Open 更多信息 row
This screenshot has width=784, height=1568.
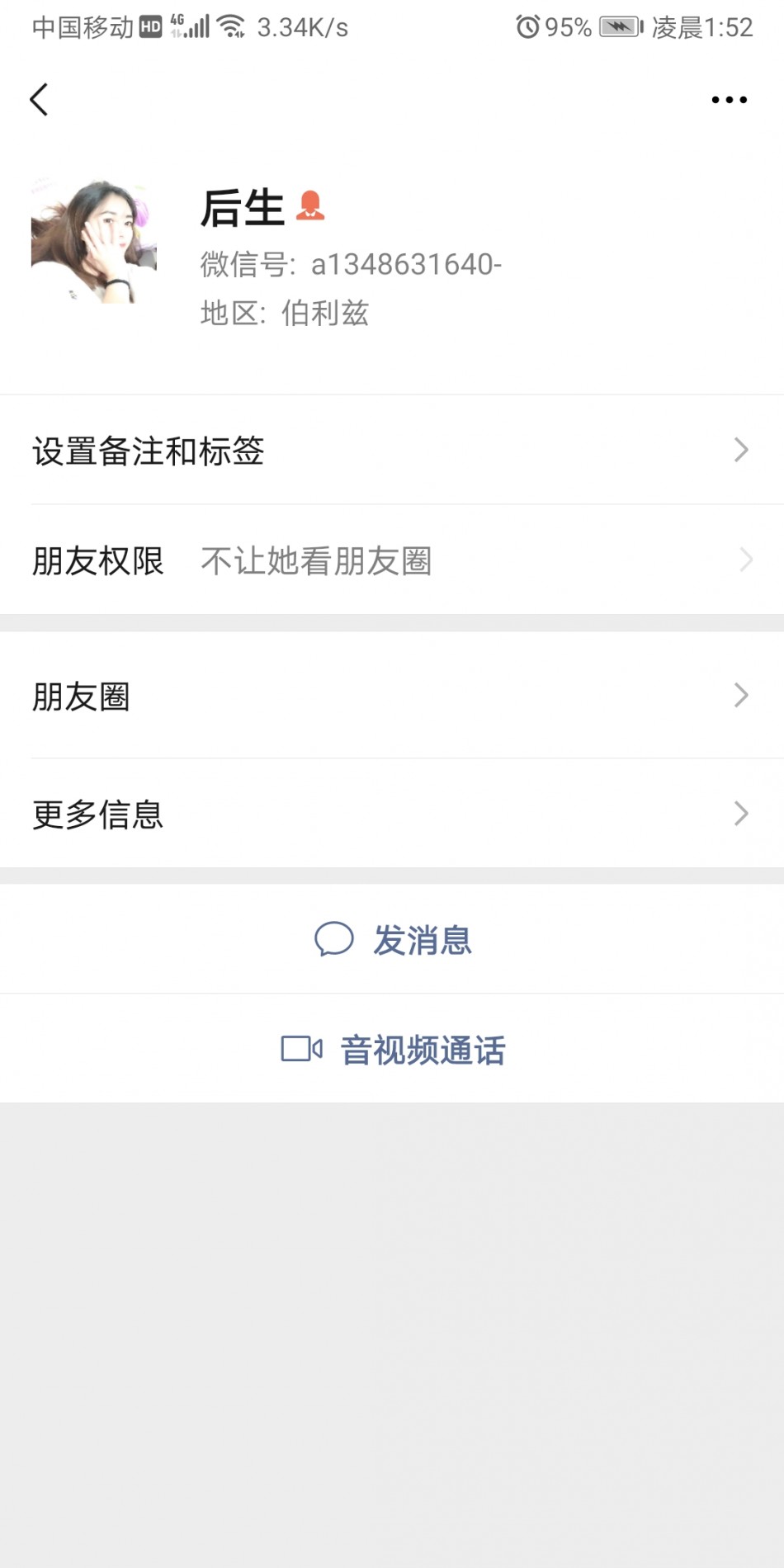(x=392, y=814)
